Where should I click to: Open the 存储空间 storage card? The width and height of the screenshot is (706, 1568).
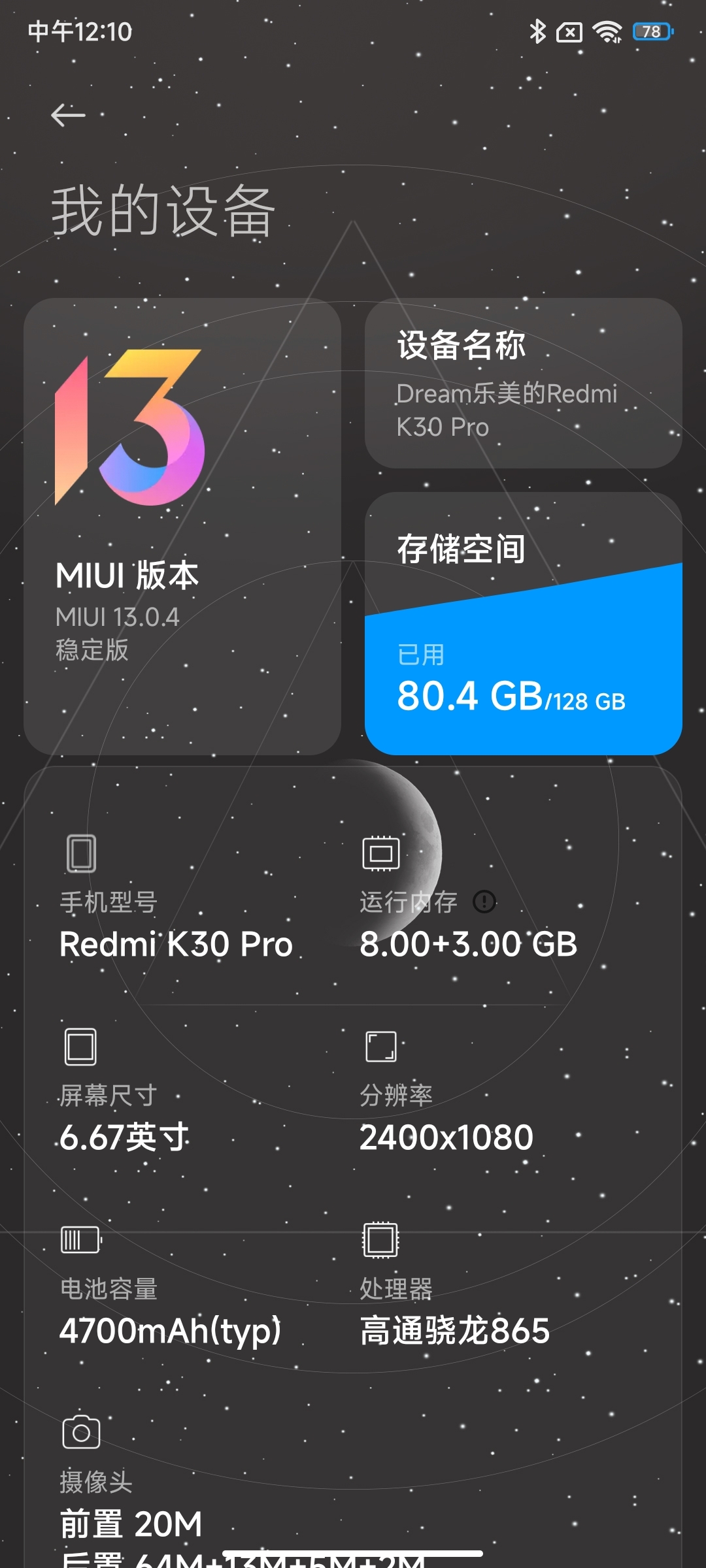[523, 624]
